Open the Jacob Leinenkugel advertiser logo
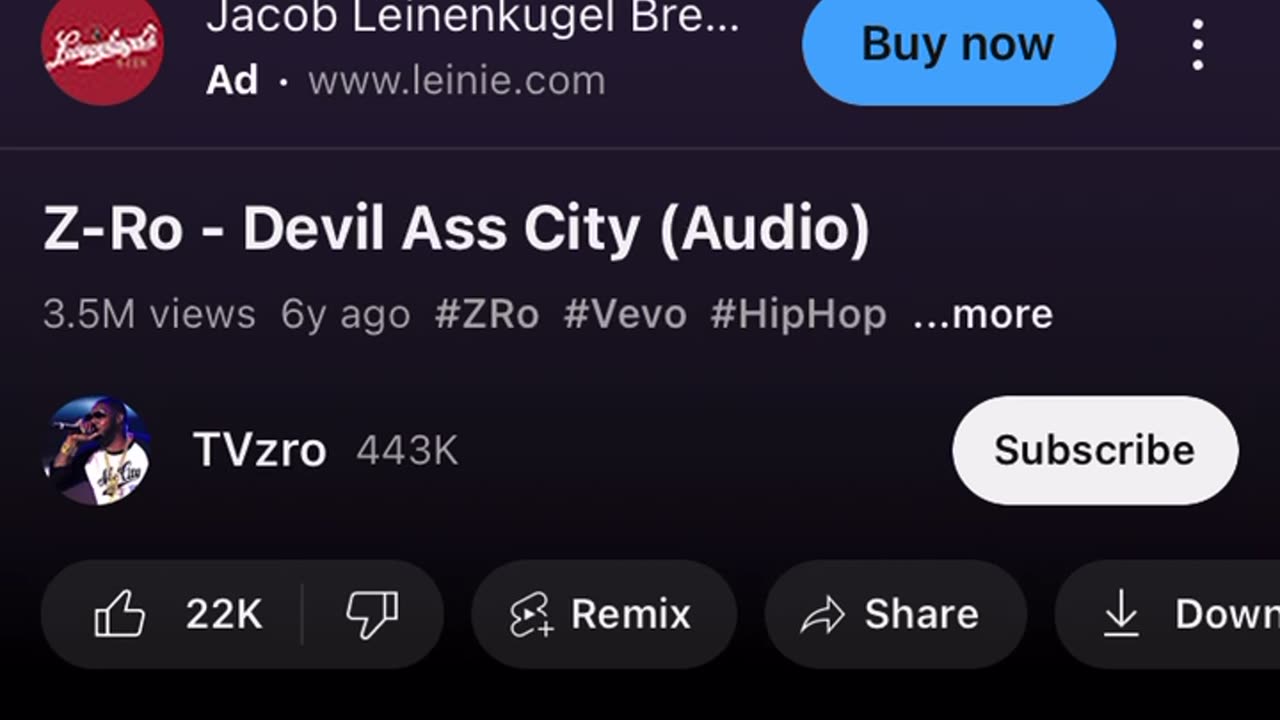The image size is (1280, 720). pos(102,46)
